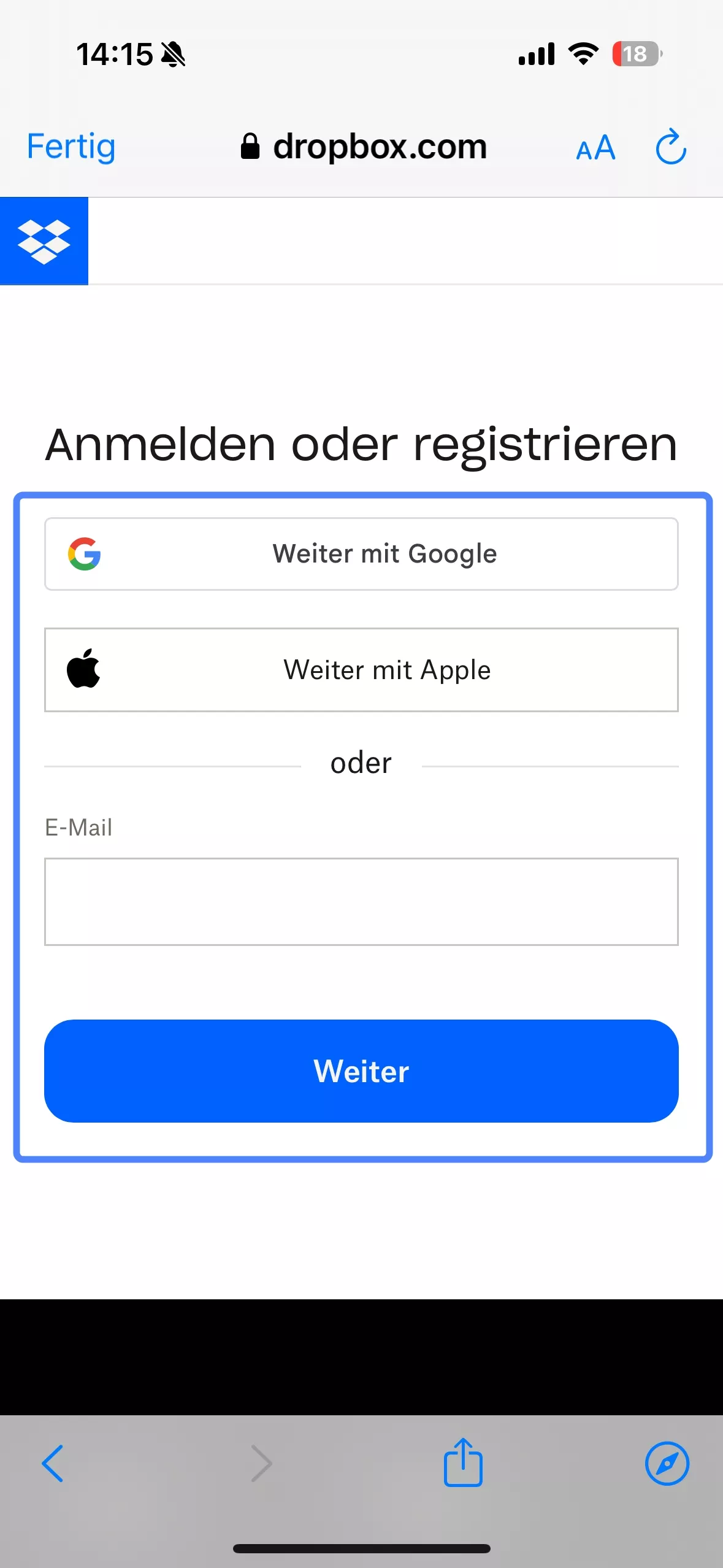This screenshot has width=723, height=1568.
Task: Choose Weiter mit Apple
Action: pos(361,669)
